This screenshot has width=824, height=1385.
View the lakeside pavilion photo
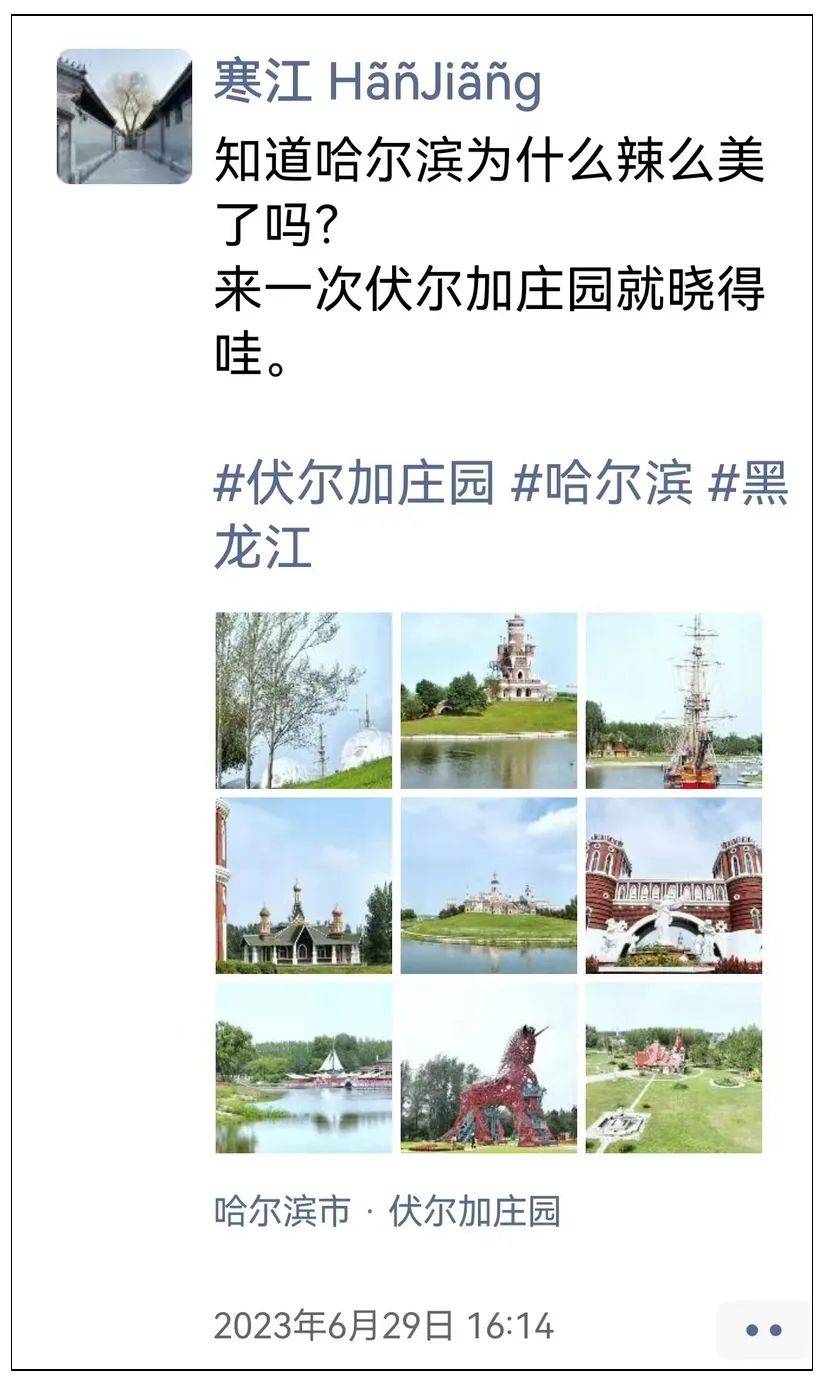[304, 1068]
